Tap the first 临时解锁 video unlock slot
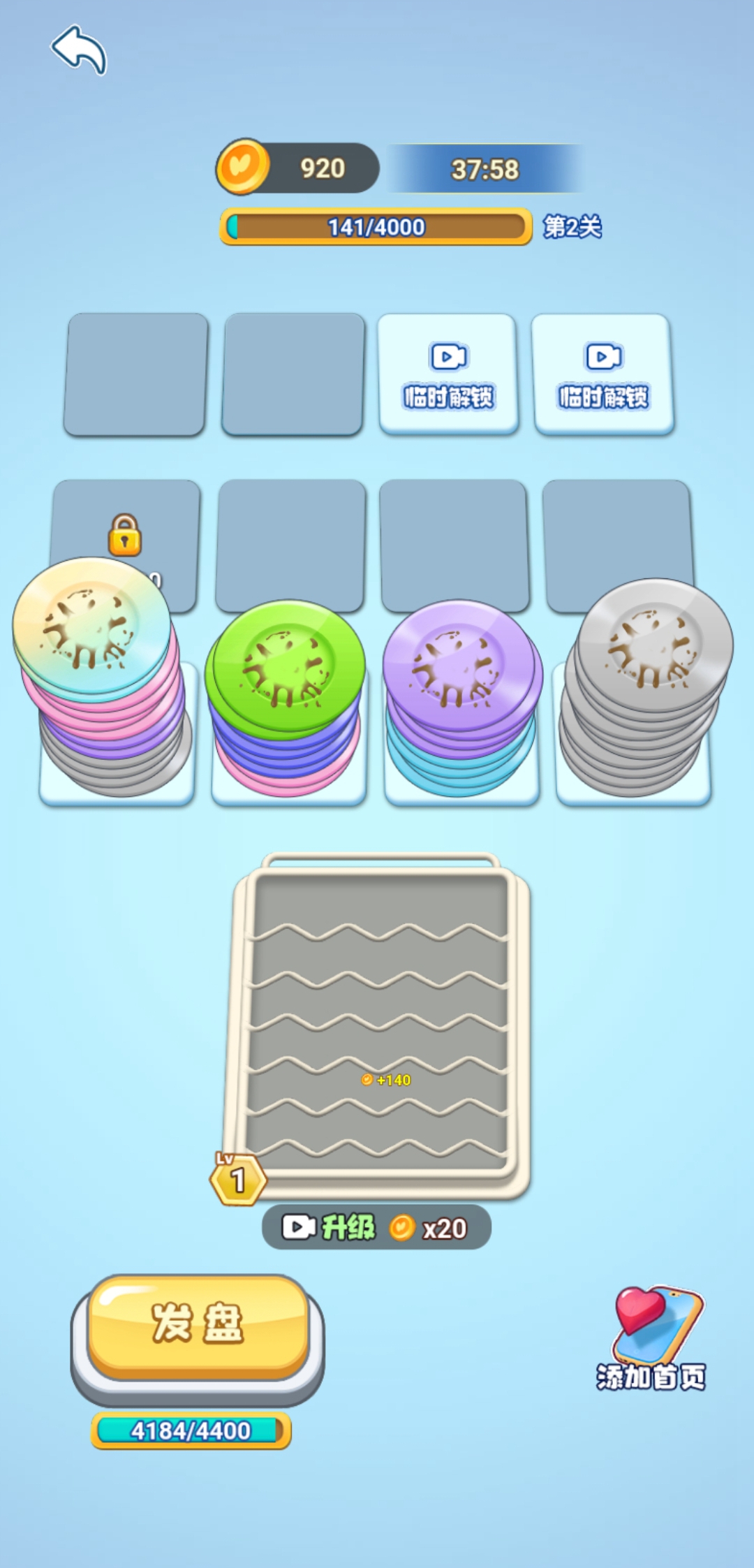The image size is (754, 1568). tap(448, 374)
